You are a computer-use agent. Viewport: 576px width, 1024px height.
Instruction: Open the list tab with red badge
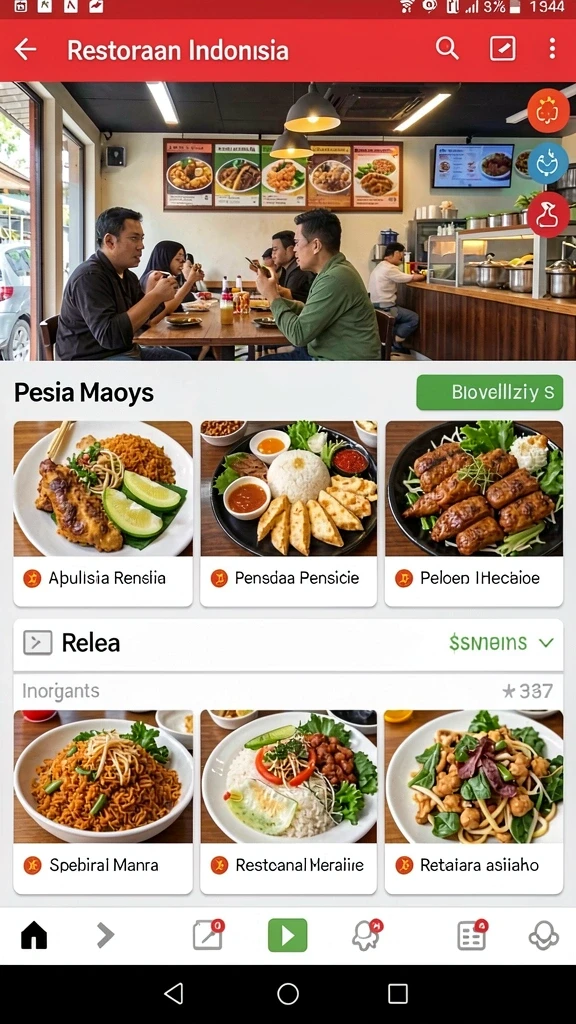[x=472, y=935]
